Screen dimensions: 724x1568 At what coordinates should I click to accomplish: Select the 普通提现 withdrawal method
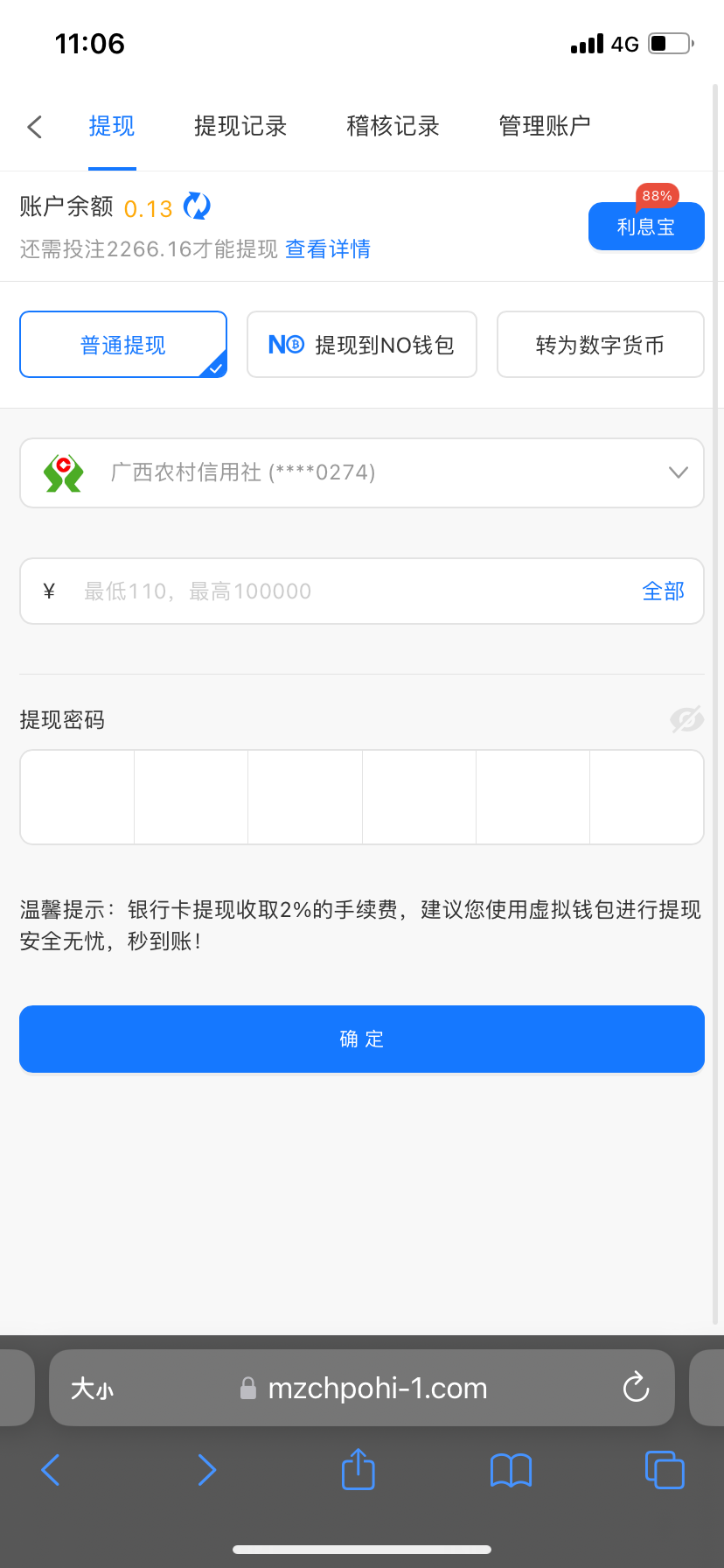[x=122, y=344]
